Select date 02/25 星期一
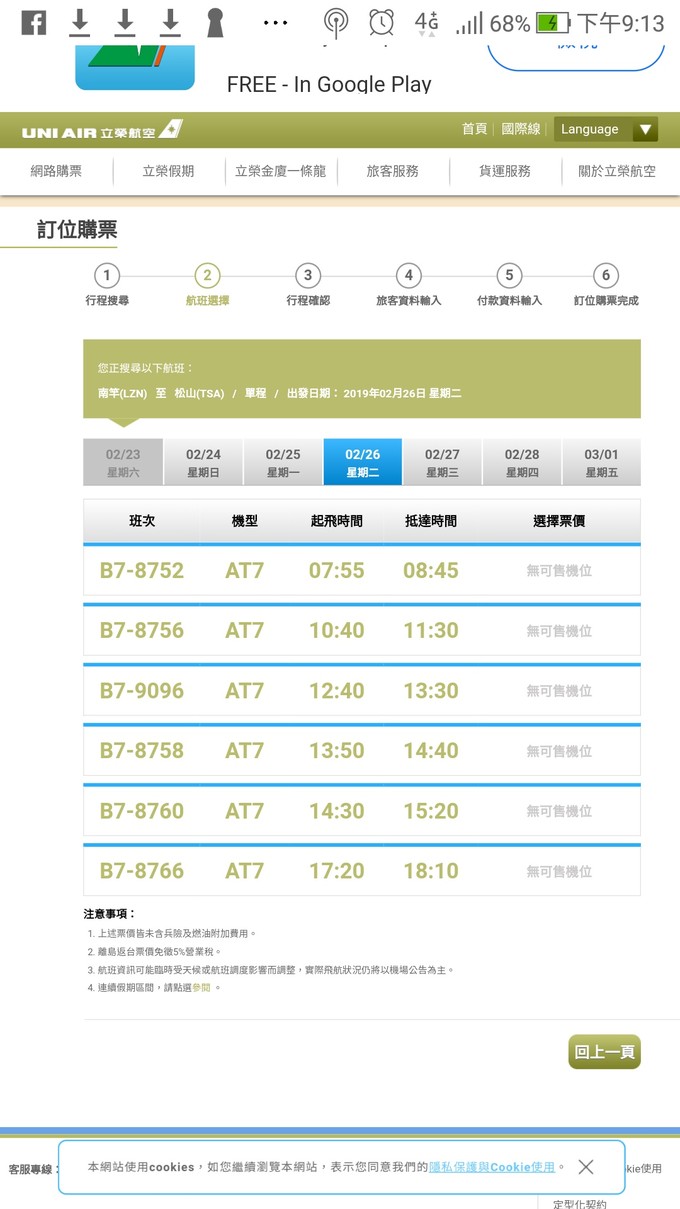This screenshot has width=680, height=1209. [283, 462]
